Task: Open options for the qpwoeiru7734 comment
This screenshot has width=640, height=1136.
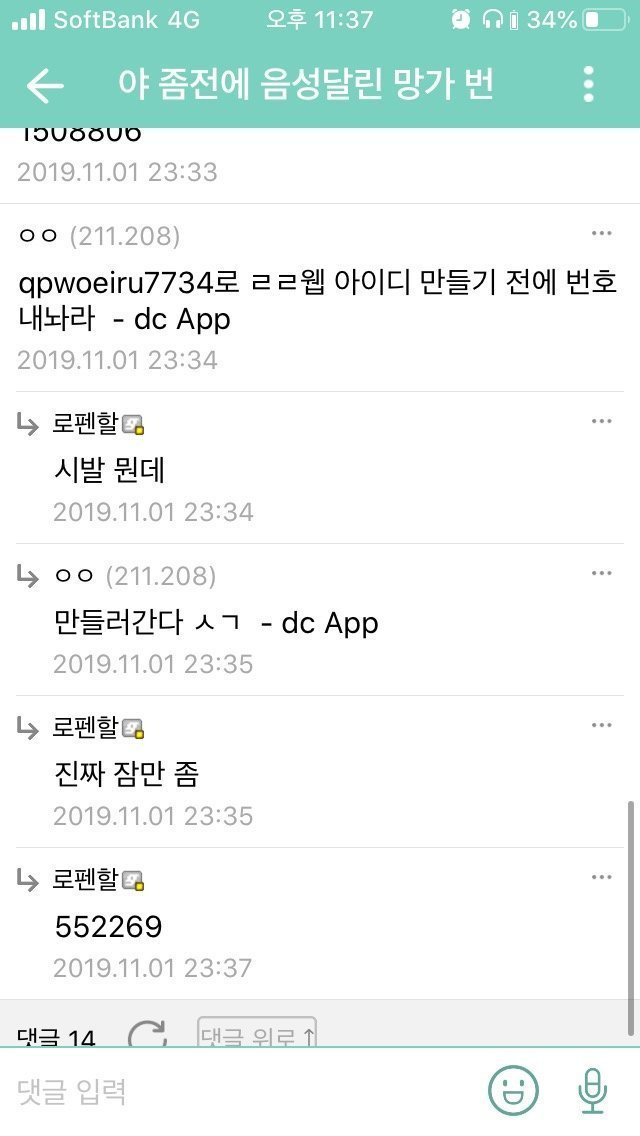Action: [601, 234]
